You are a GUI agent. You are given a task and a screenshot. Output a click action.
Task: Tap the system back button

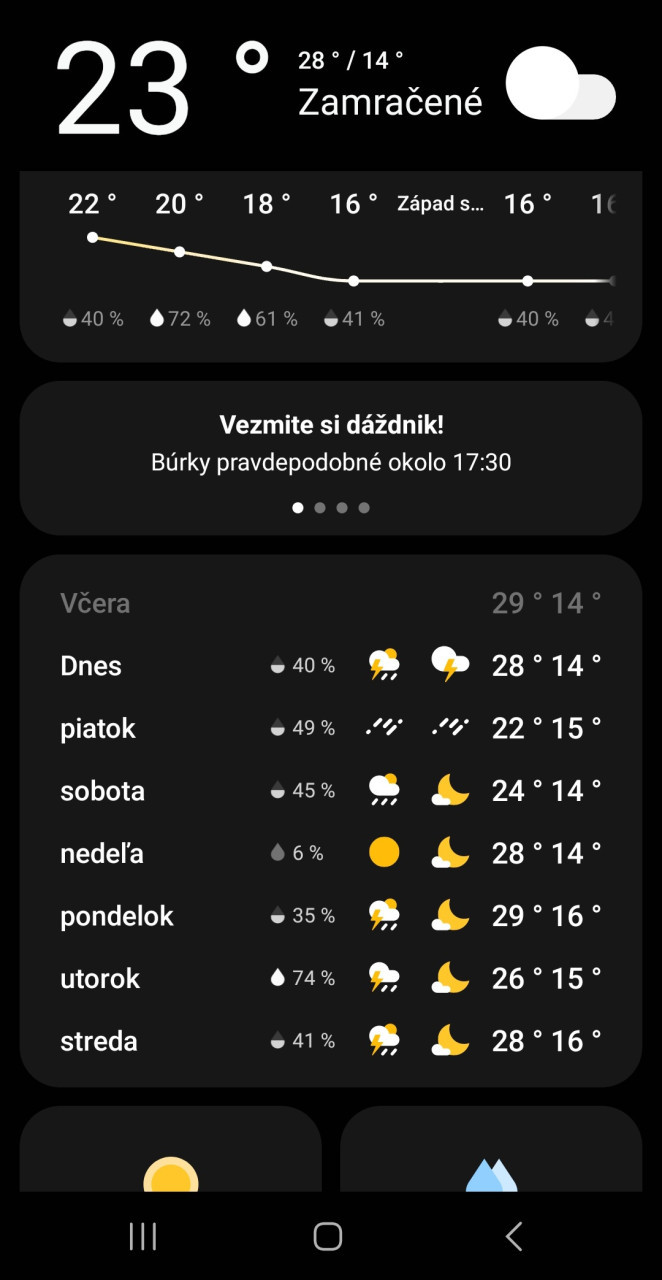[x=514, y=1237]
